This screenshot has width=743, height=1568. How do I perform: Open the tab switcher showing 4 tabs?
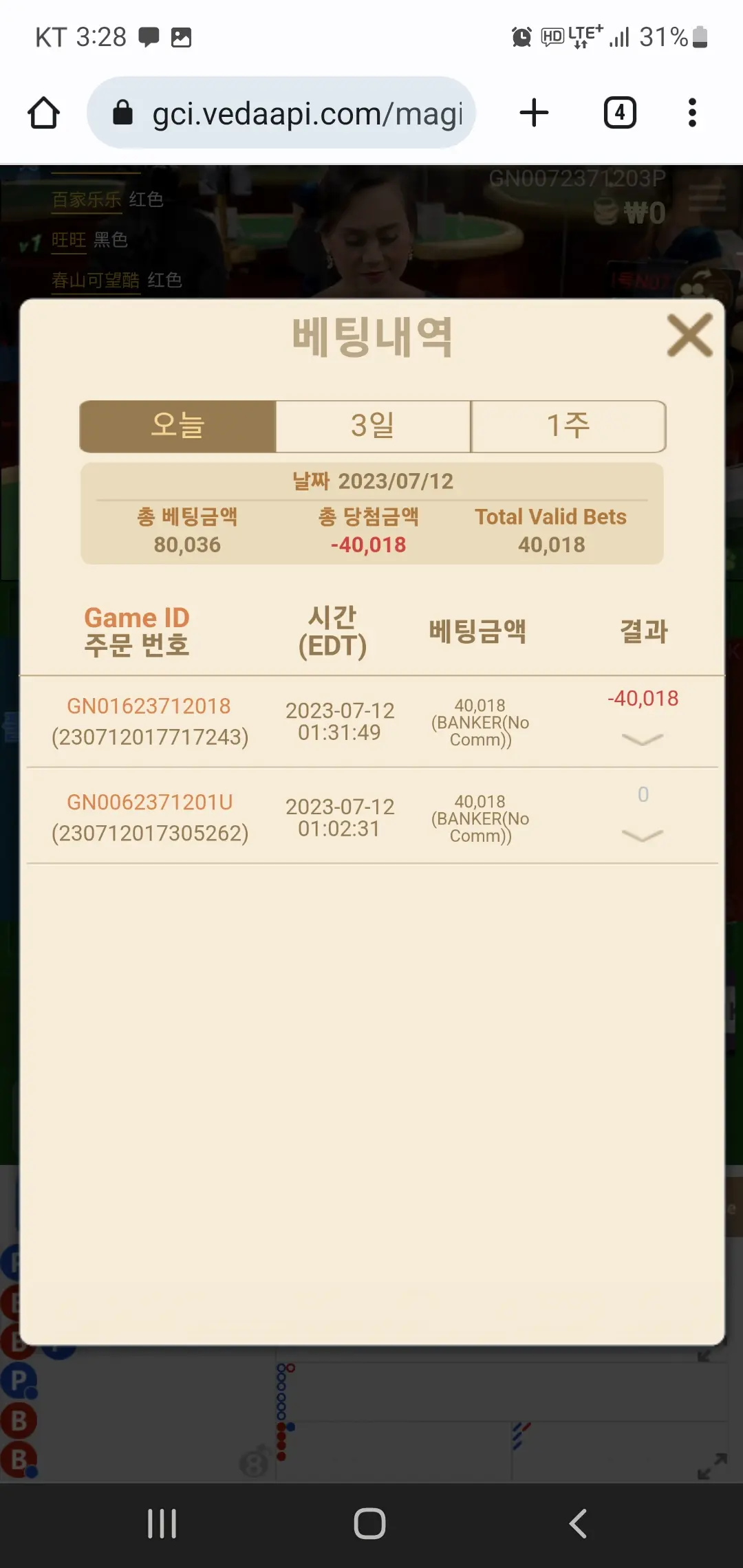620,113
